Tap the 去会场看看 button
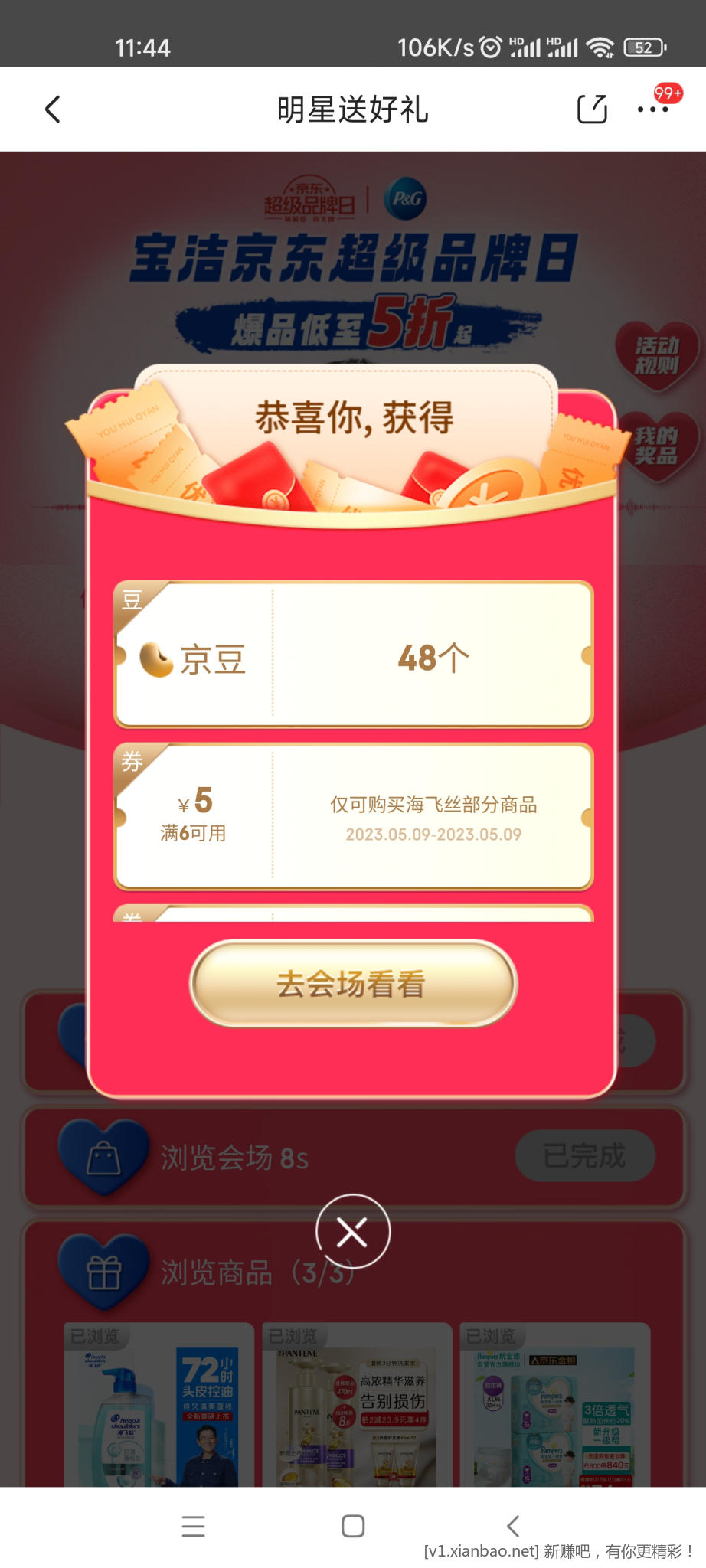The image size is (706, 1568). click(353, 984)
